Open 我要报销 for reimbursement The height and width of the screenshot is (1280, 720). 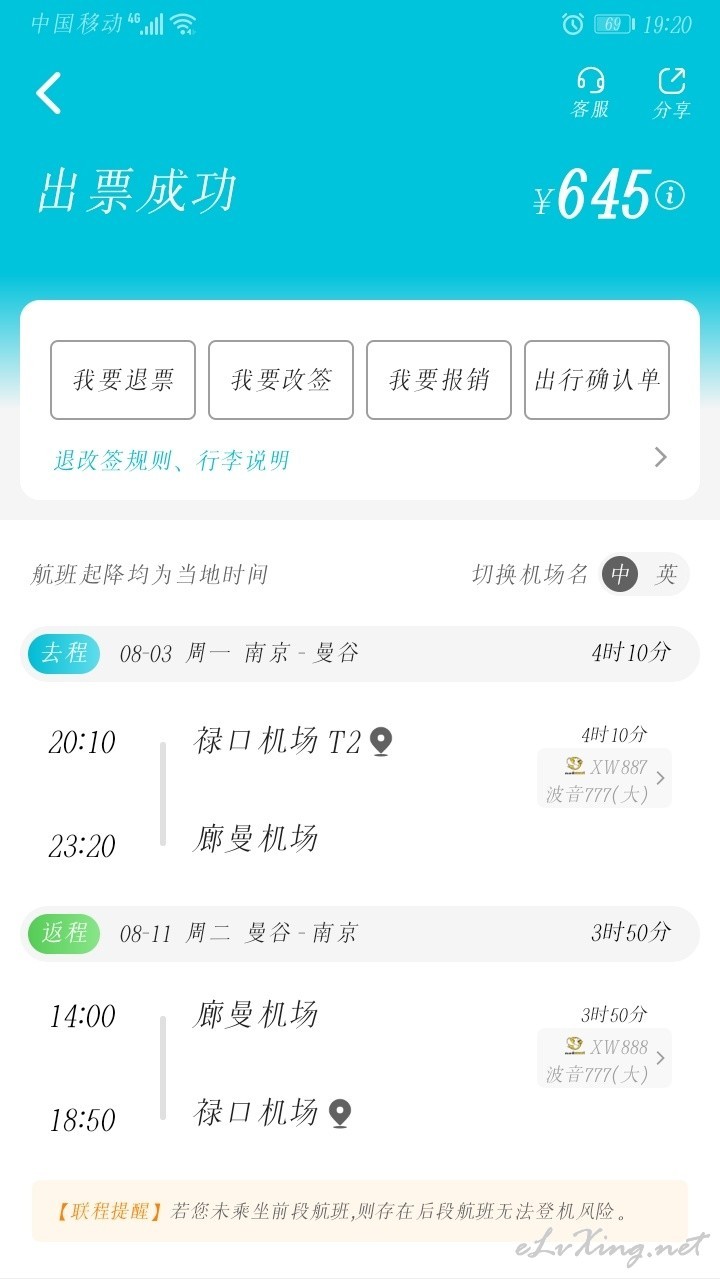tap(439, 380)
